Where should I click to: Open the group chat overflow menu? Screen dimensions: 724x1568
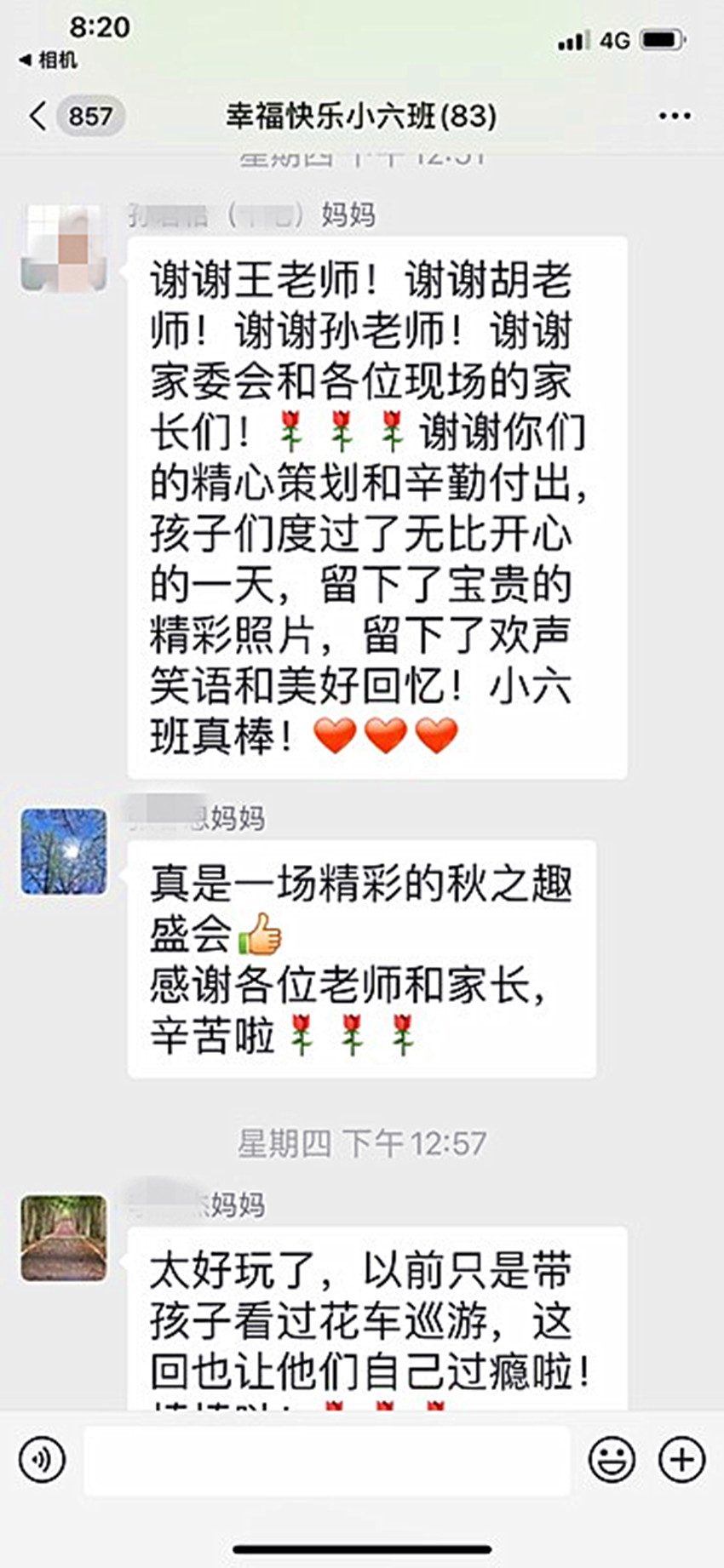[x=674, y=116]
